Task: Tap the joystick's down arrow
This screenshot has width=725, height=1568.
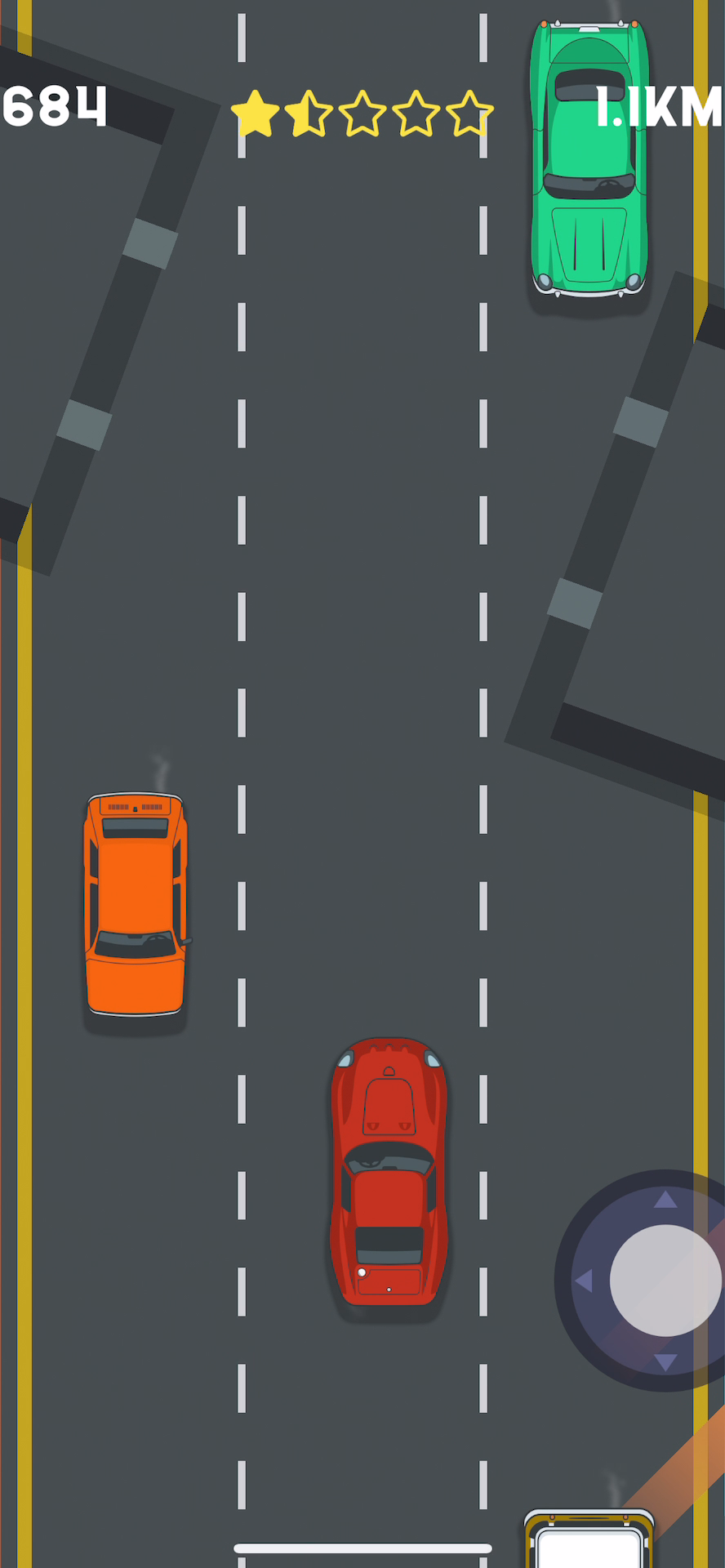Action: [x=665, y=1361]
